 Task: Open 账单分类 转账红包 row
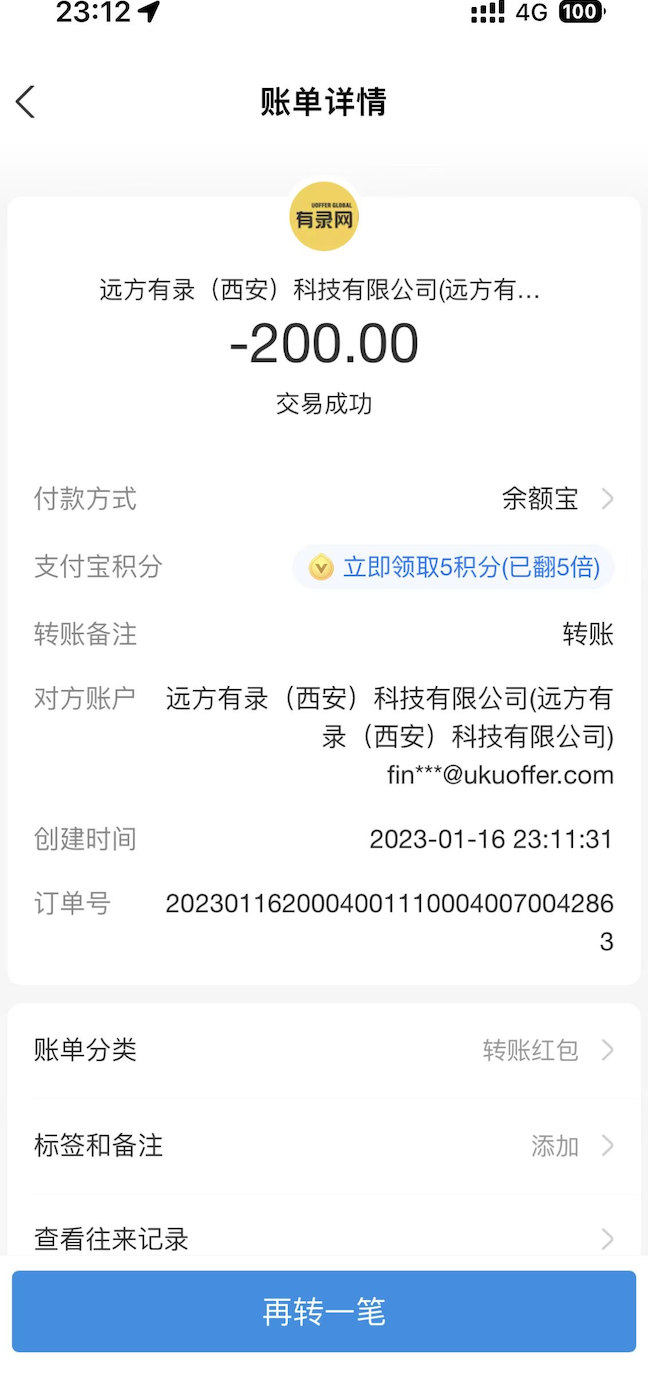click(x=324, y=1050)
